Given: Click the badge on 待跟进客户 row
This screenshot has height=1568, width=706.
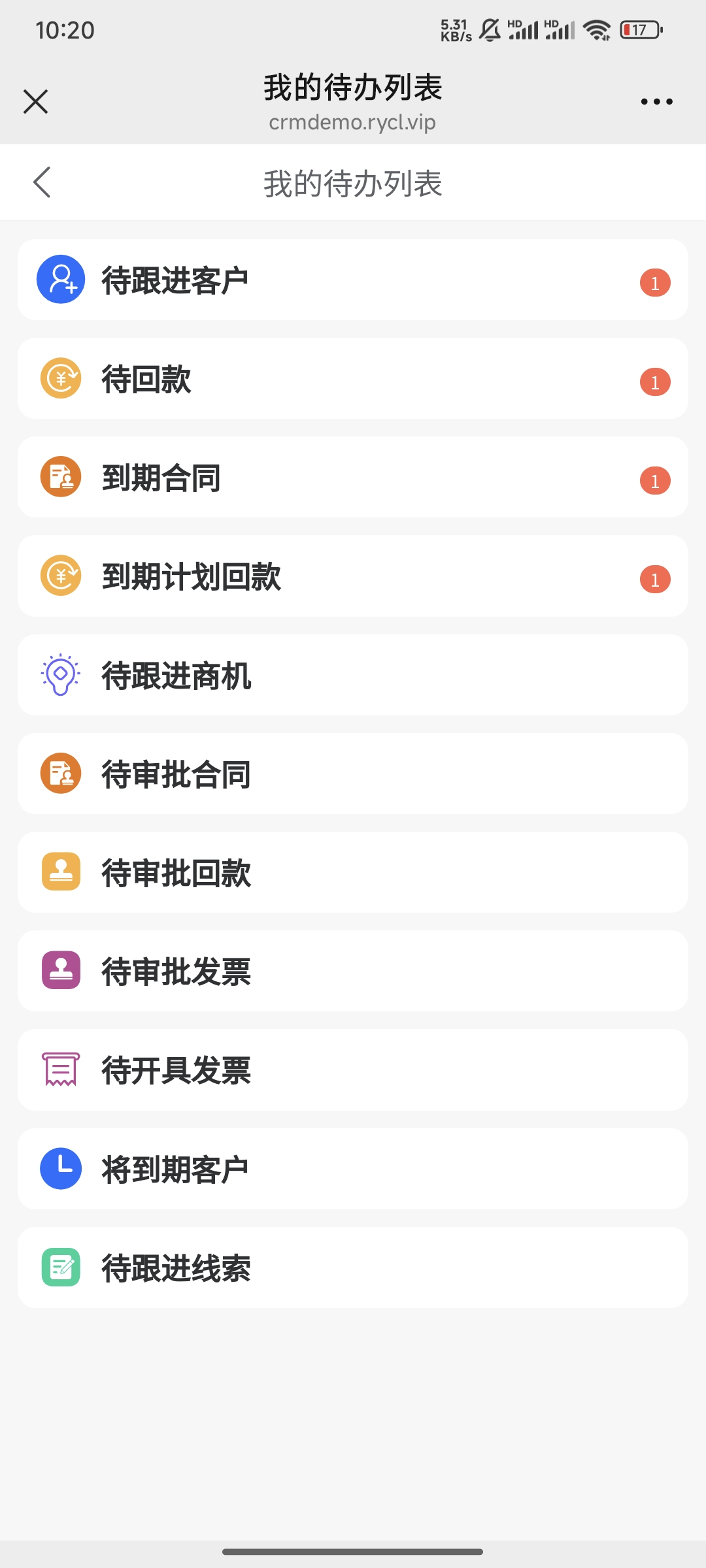Looking at the screenshot, I should [654, 282].
